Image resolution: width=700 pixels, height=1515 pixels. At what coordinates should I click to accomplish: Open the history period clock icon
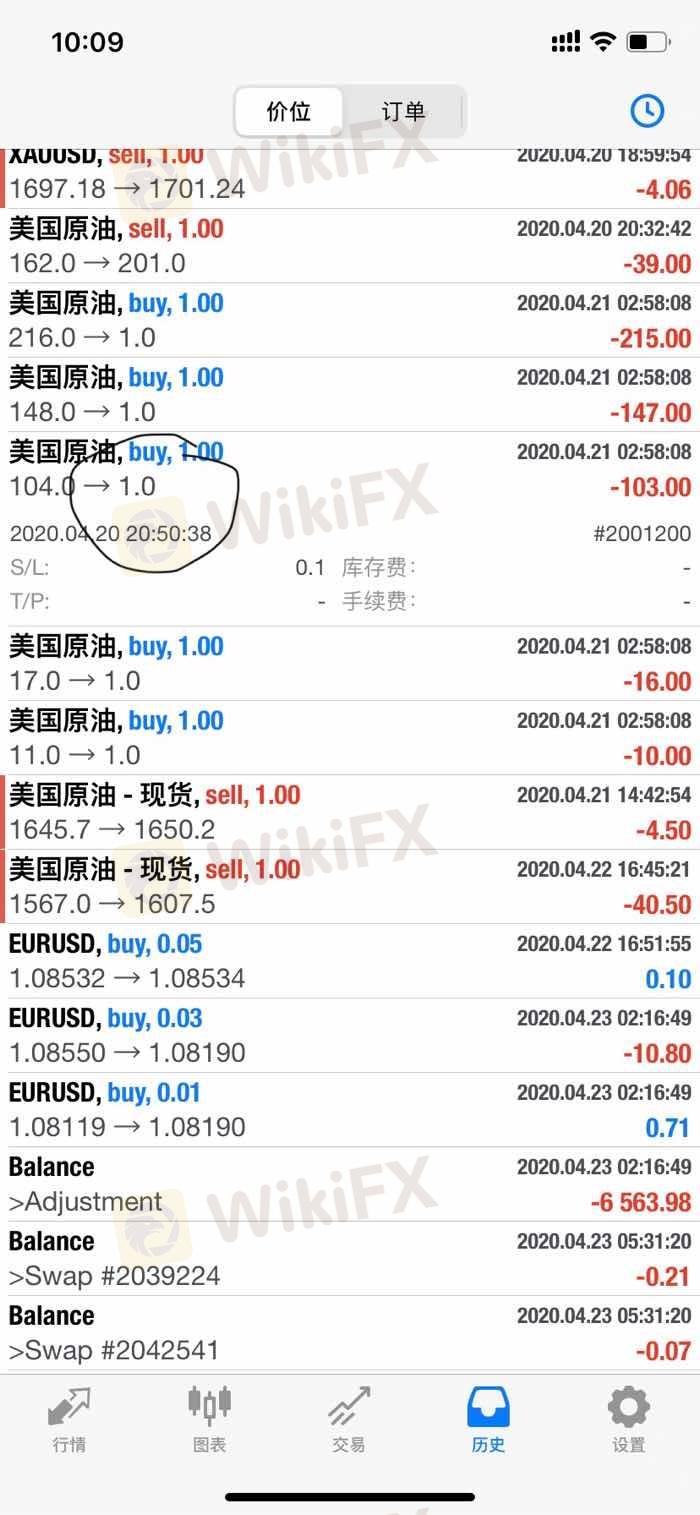[647, 111]
